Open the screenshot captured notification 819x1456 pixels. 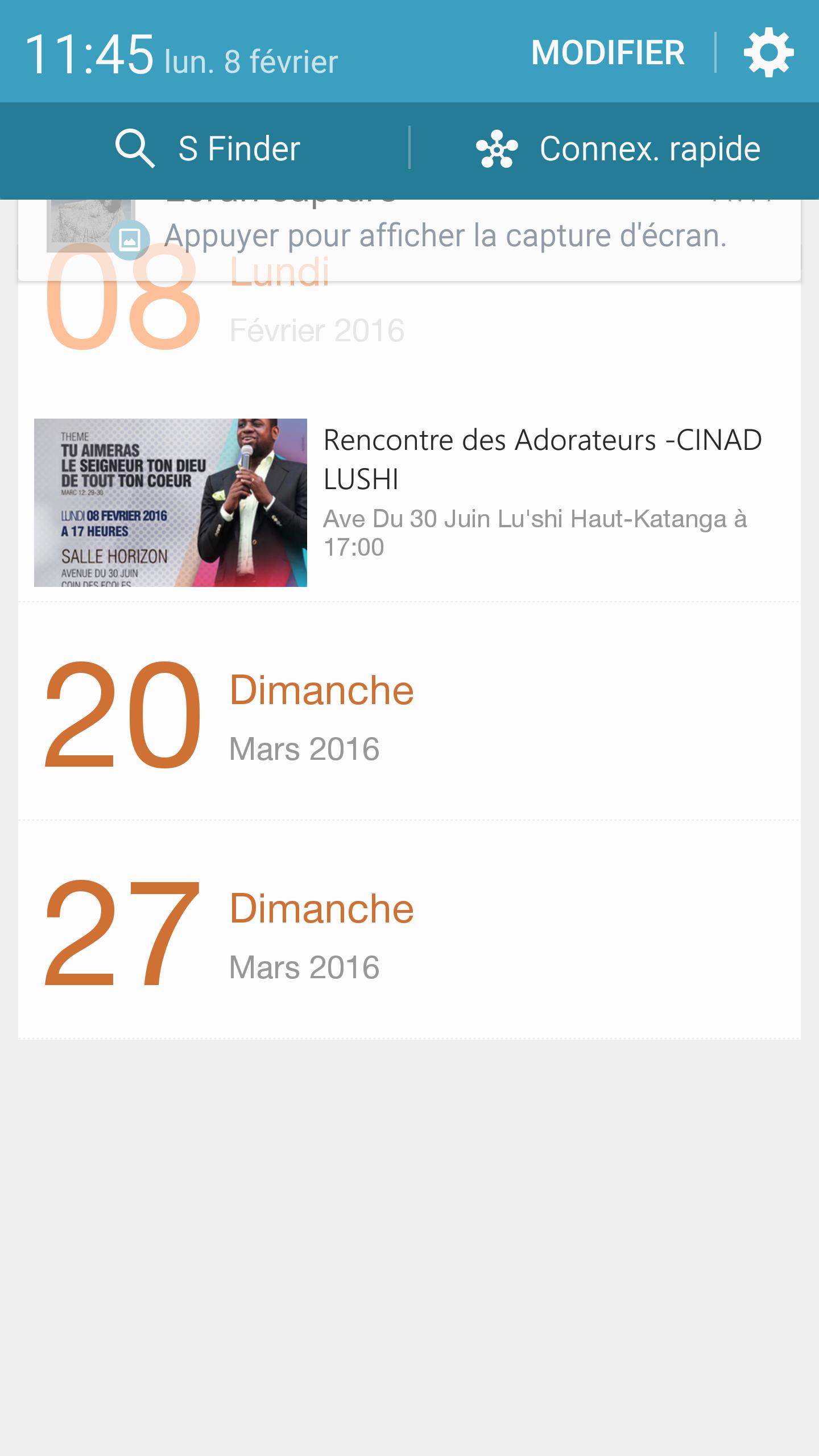click(409, 239)
